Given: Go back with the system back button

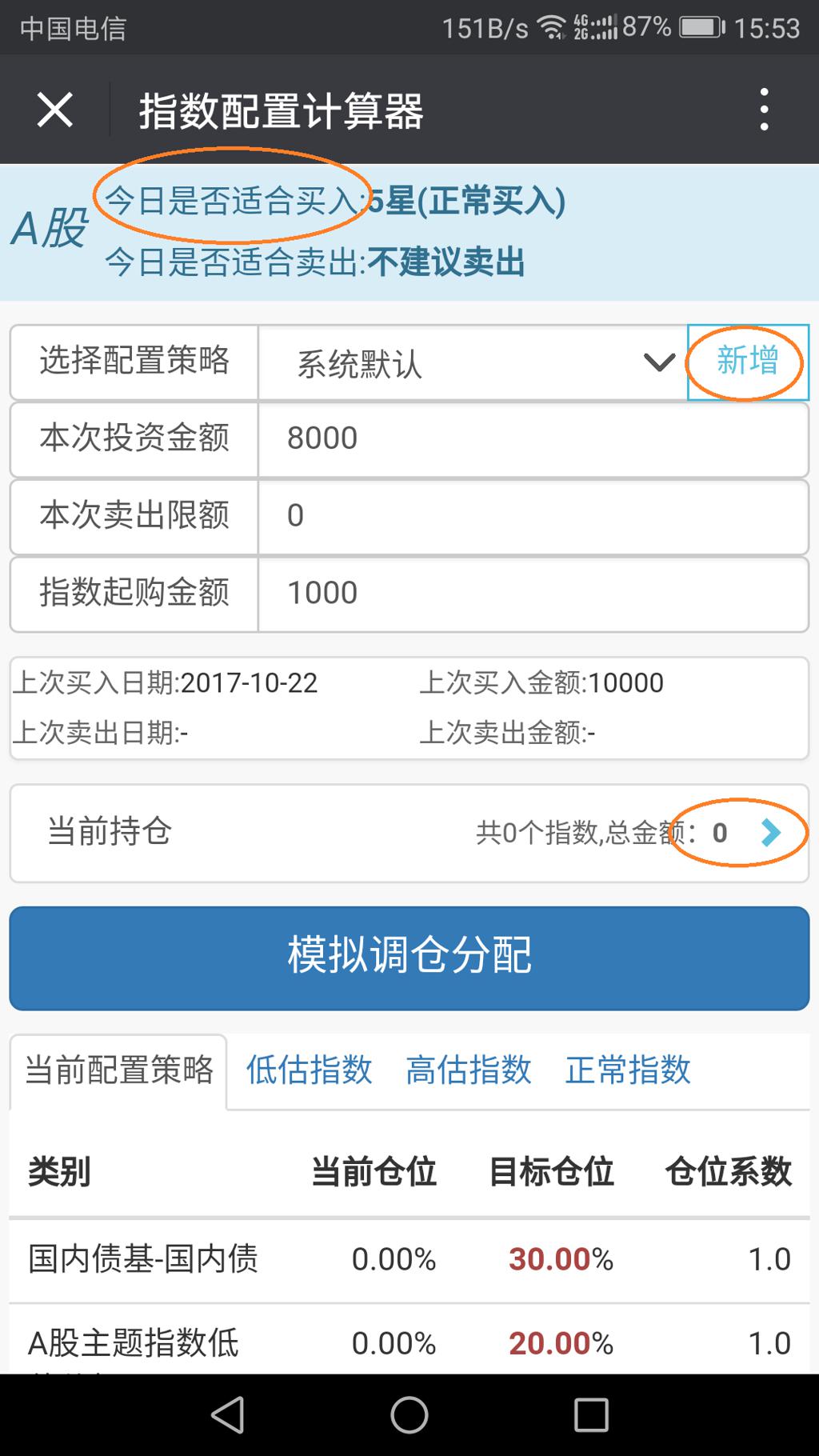Looking at the screenshot, I should point(228,1414).
